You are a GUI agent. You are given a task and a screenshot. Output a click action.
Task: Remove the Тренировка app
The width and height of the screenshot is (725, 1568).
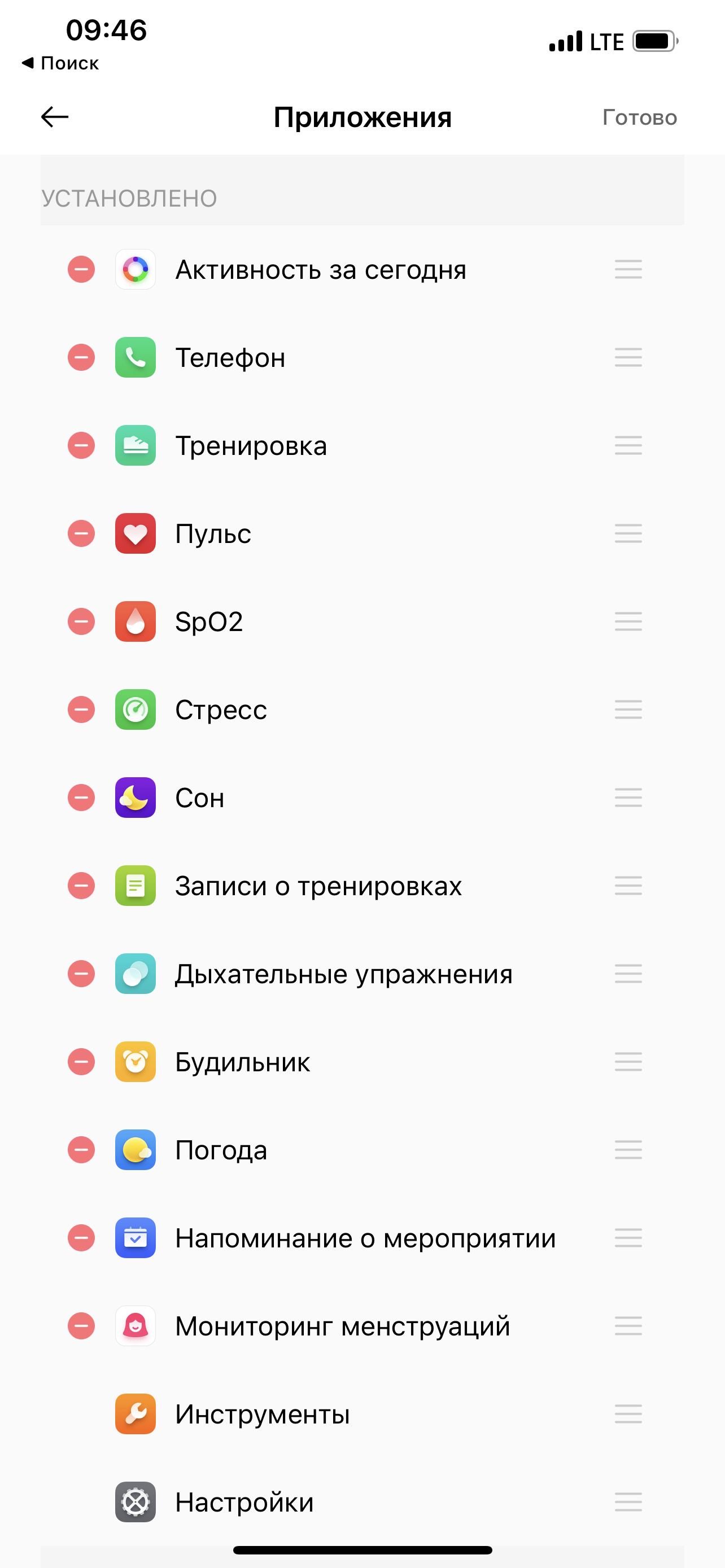point(81,445)
